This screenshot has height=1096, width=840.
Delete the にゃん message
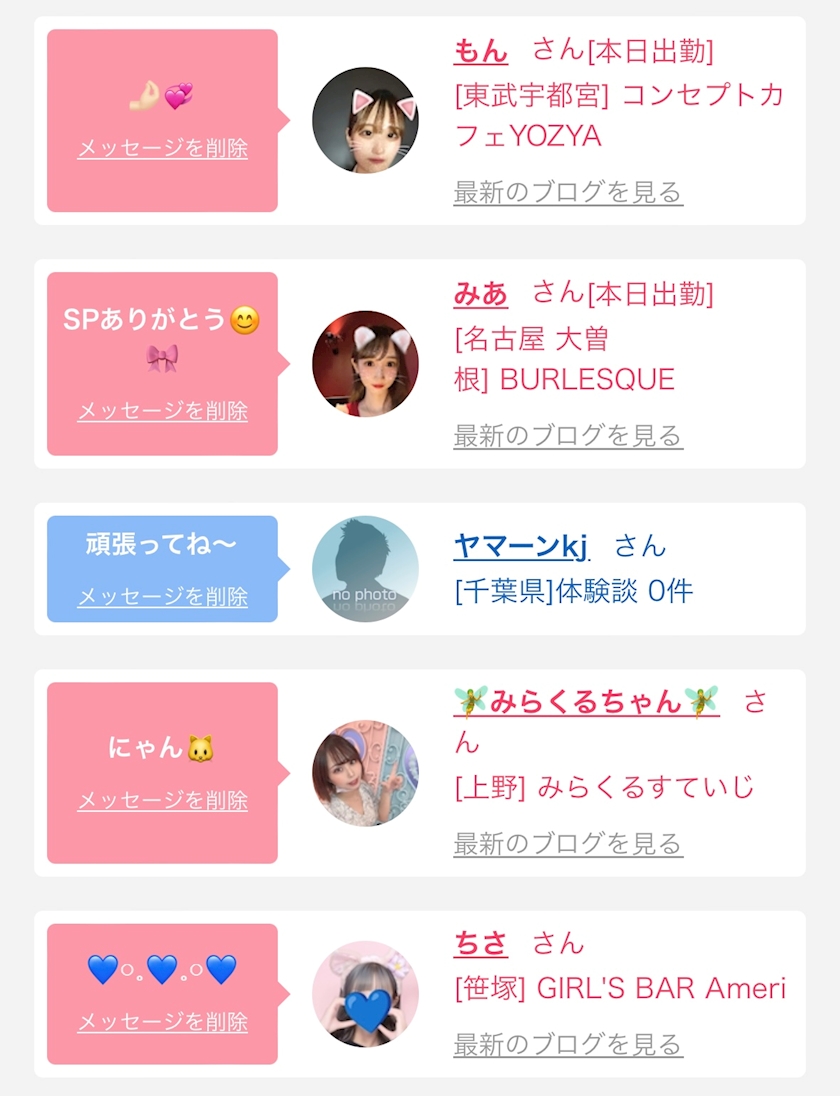162,800
